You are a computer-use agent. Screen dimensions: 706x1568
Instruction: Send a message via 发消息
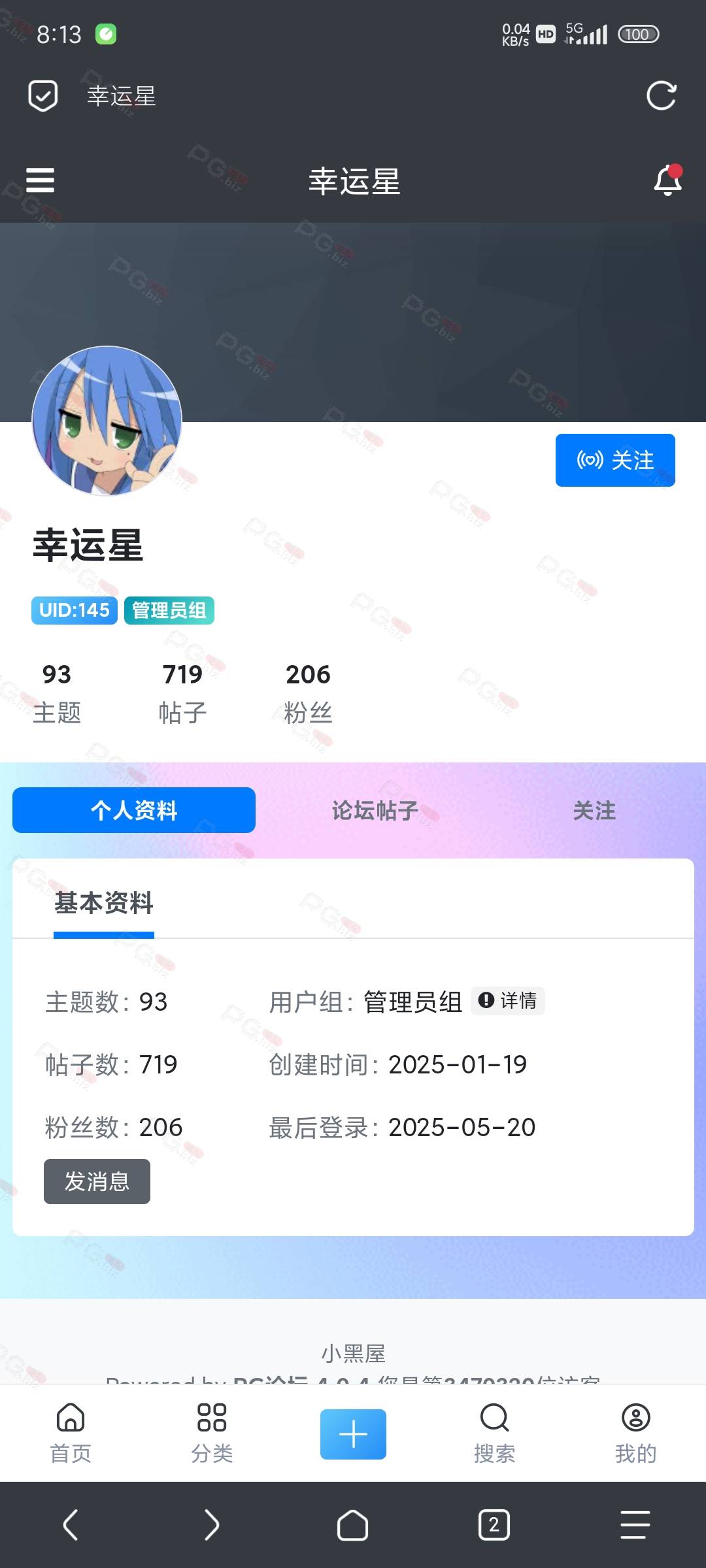(97, 1182)
